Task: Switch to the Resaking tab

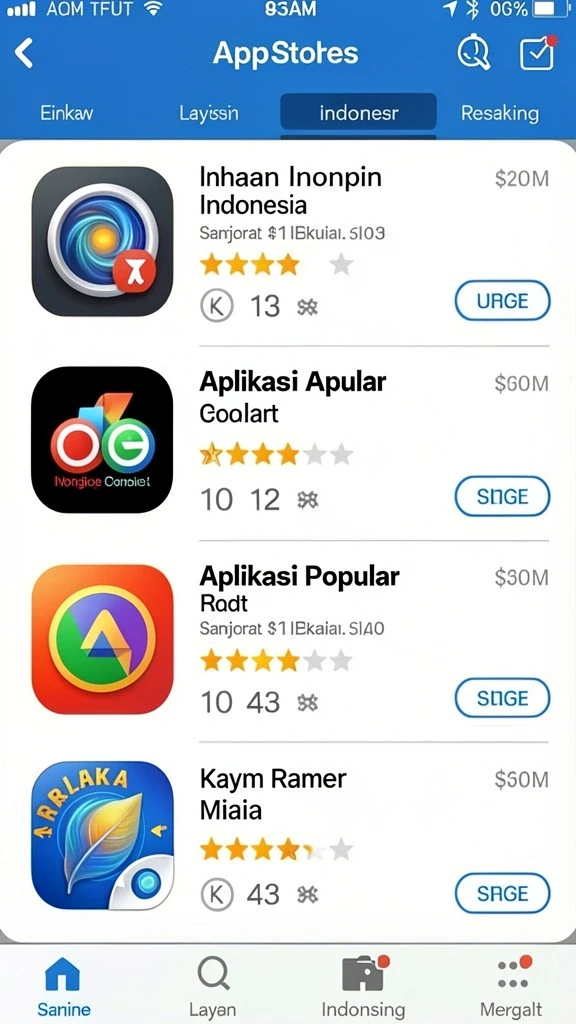Action: click(x=500, y=113)
